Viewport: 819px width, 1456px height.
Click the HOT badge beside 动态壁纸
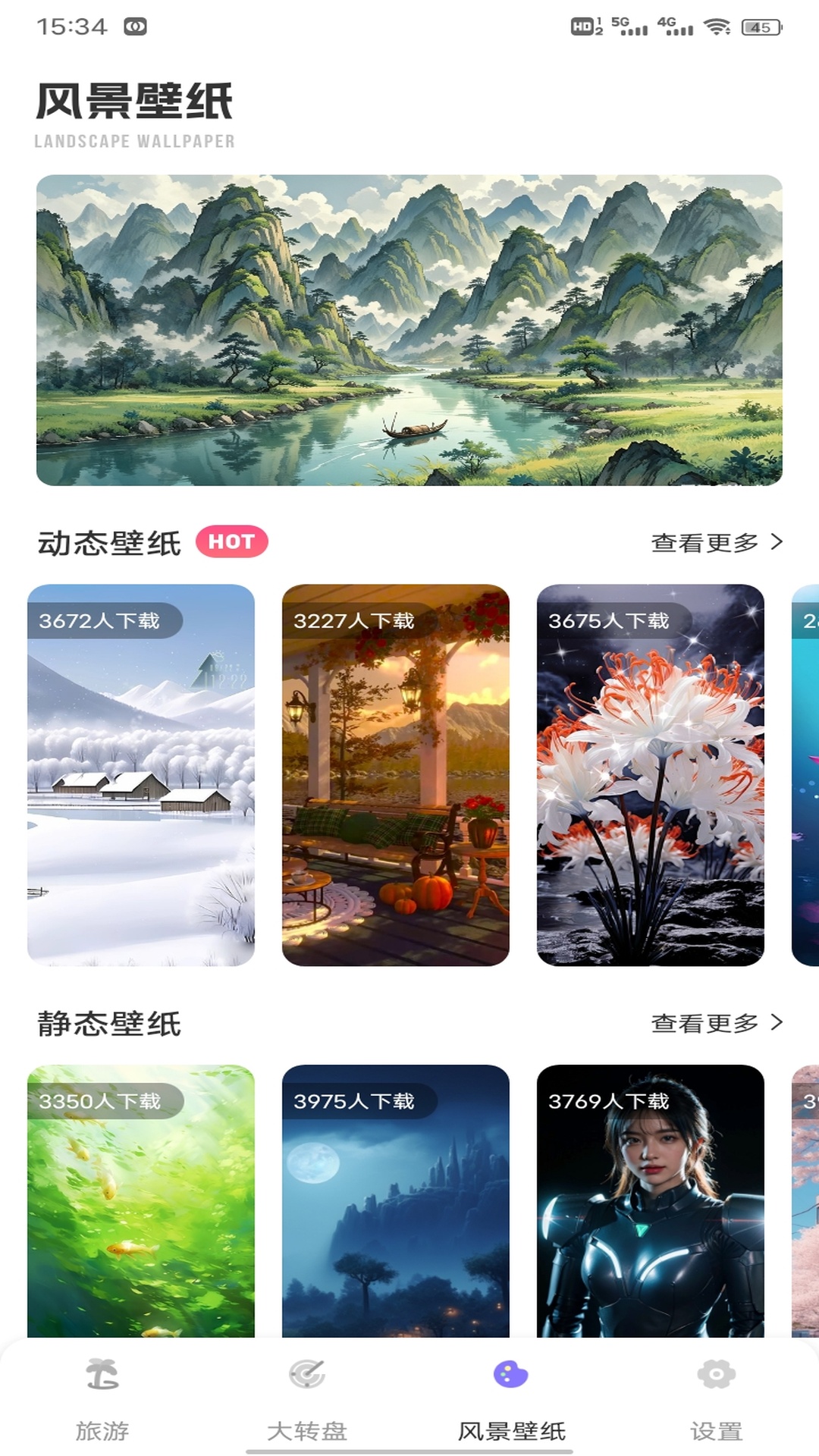(233, 541)
